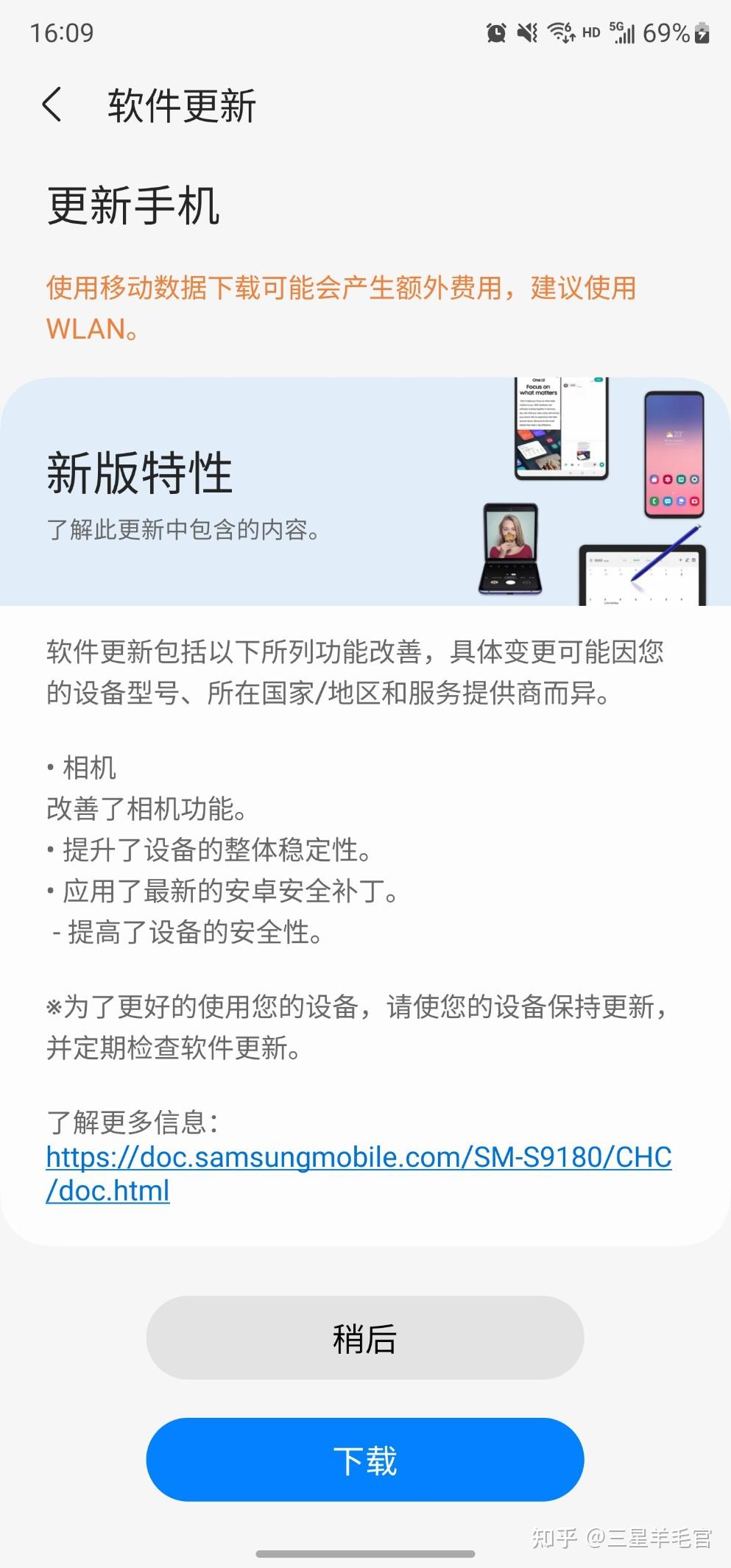The height and width of the screenshot is (1568, 731).
Task: Tap 稍后 to postpone the update
Action: [365, 1338]
